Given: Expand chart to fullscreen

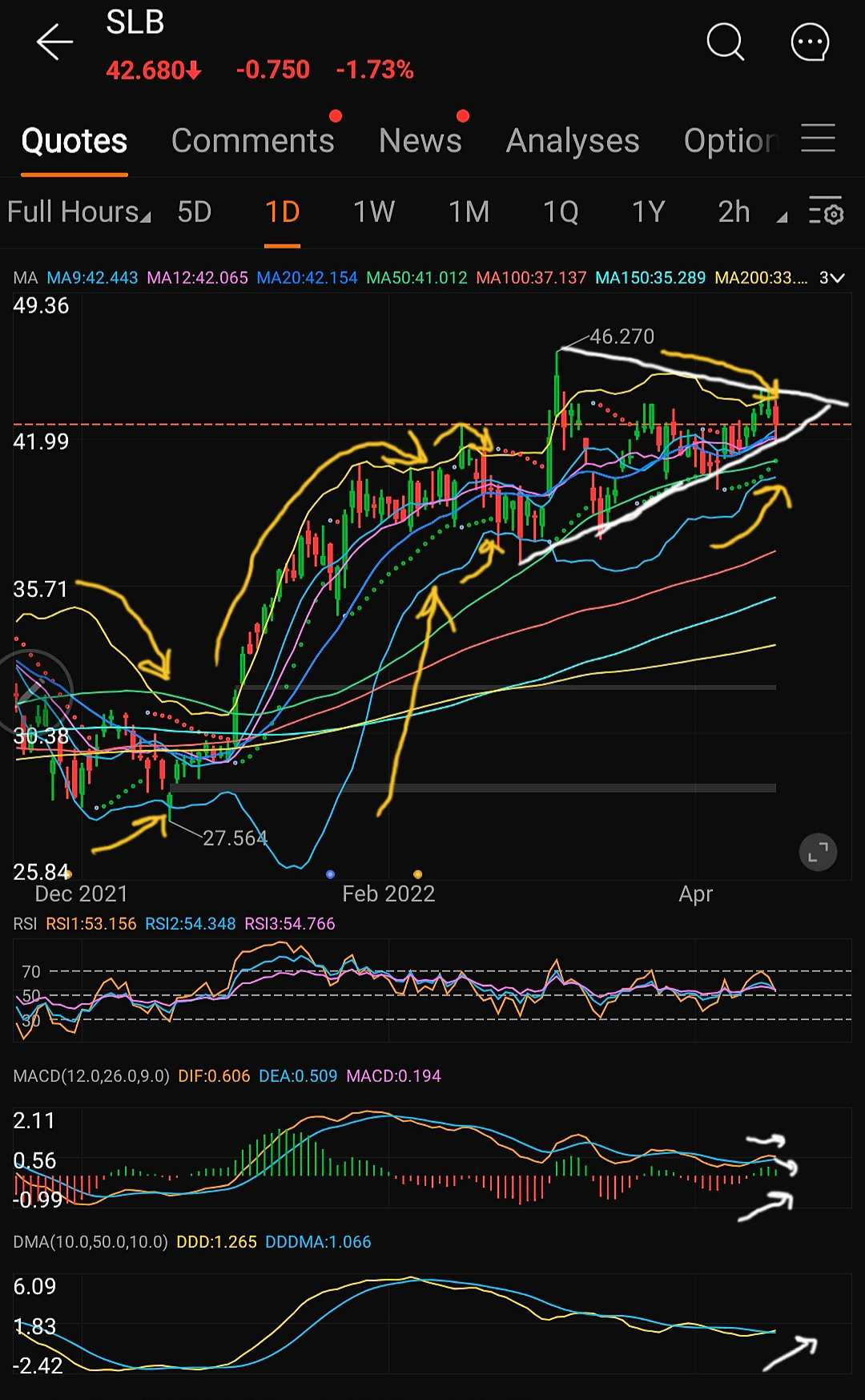Looking at the screenshot, I should (x=818, y=853).
